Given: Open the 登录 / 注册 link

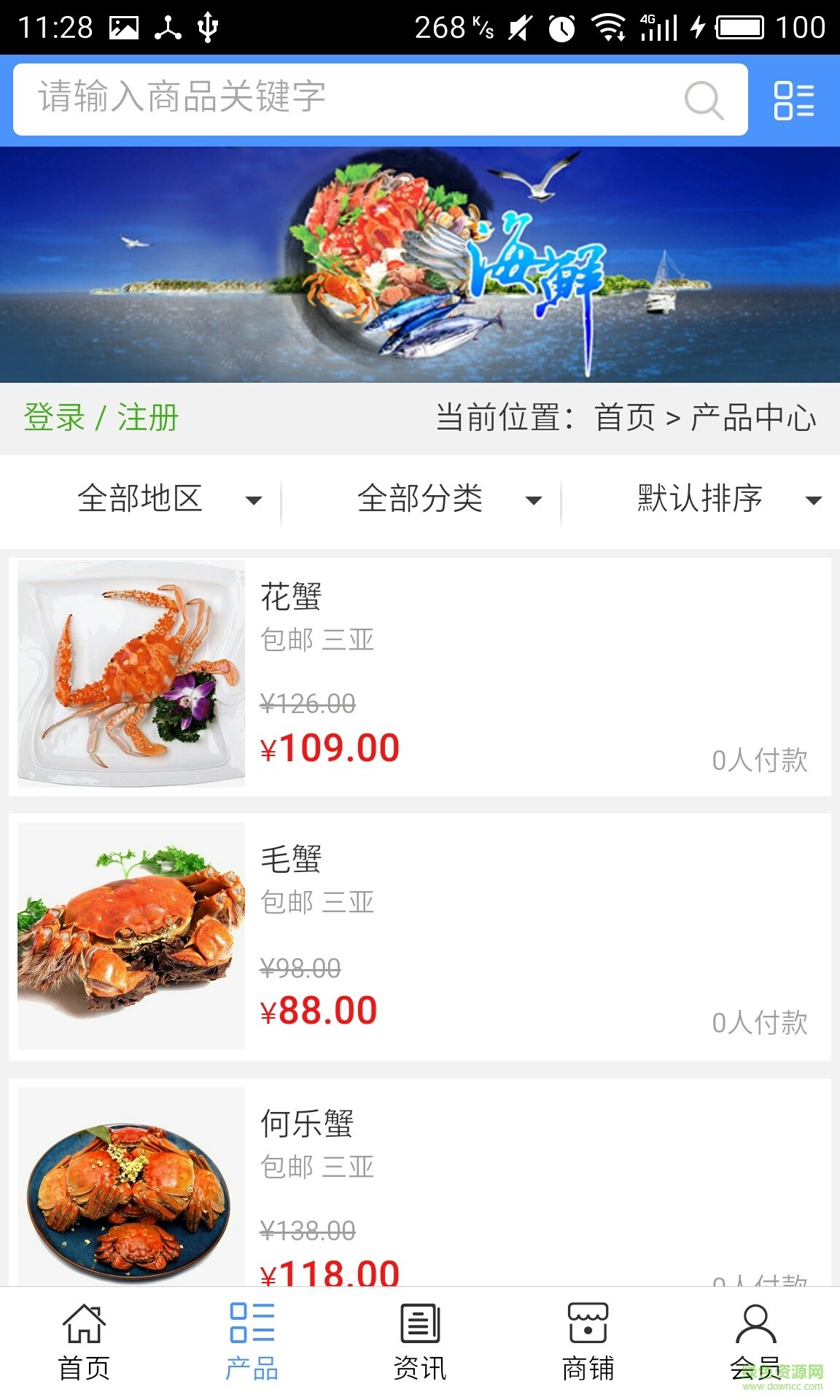Looking at the screenshot, I should [x=101, y=418].
